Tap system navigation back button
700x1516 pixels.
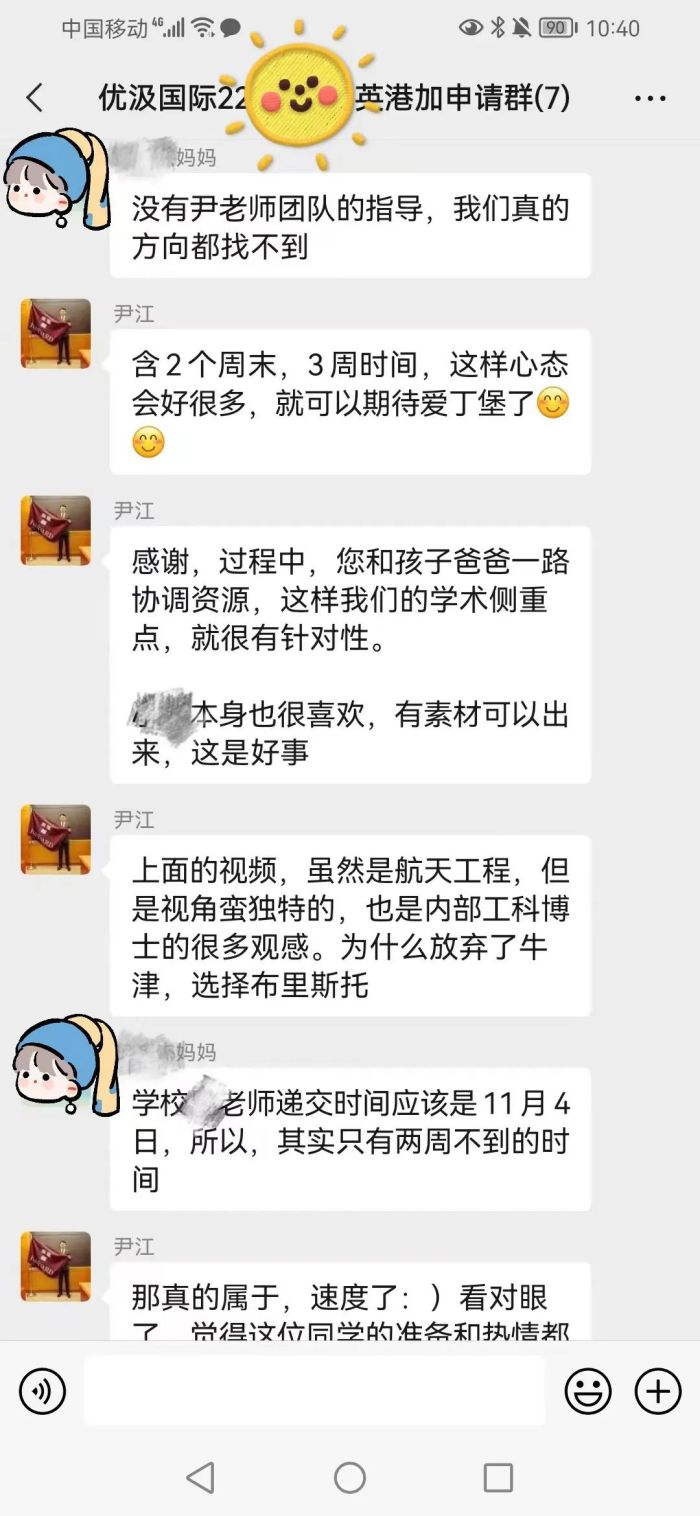point(201,1477)
